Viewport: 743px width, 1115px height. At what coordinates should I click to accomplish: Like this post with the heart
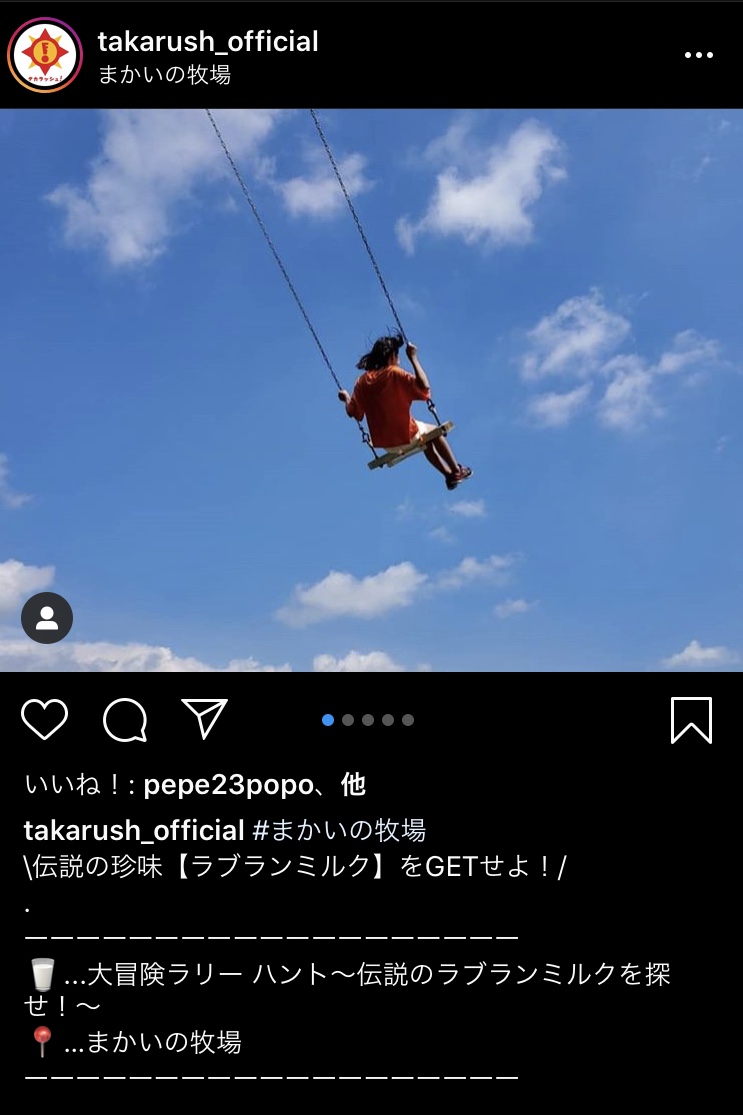pos(44,720)
